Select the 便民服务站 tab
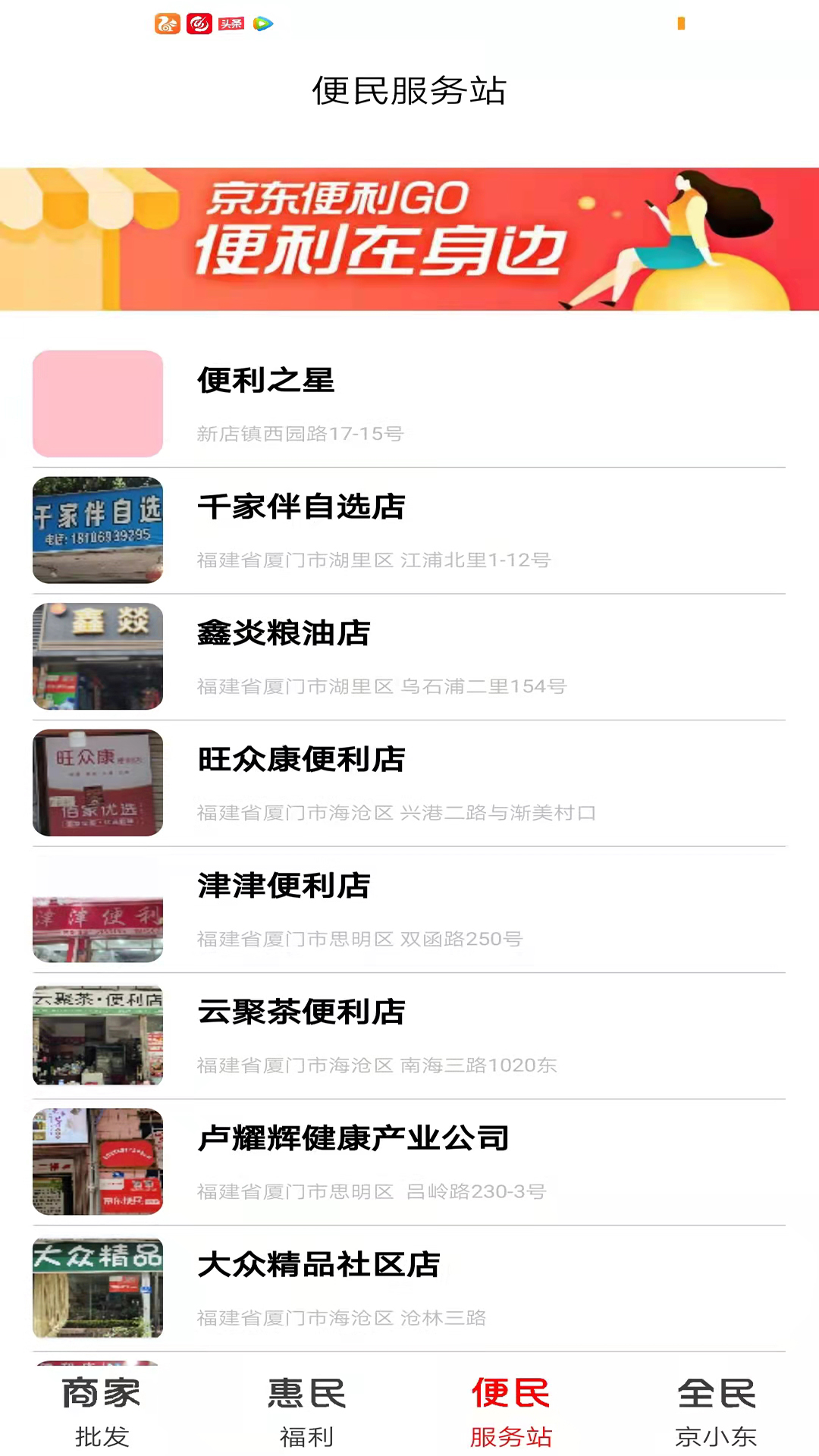This screenshot has height=1456, width=819. (x=511, y=1412)
